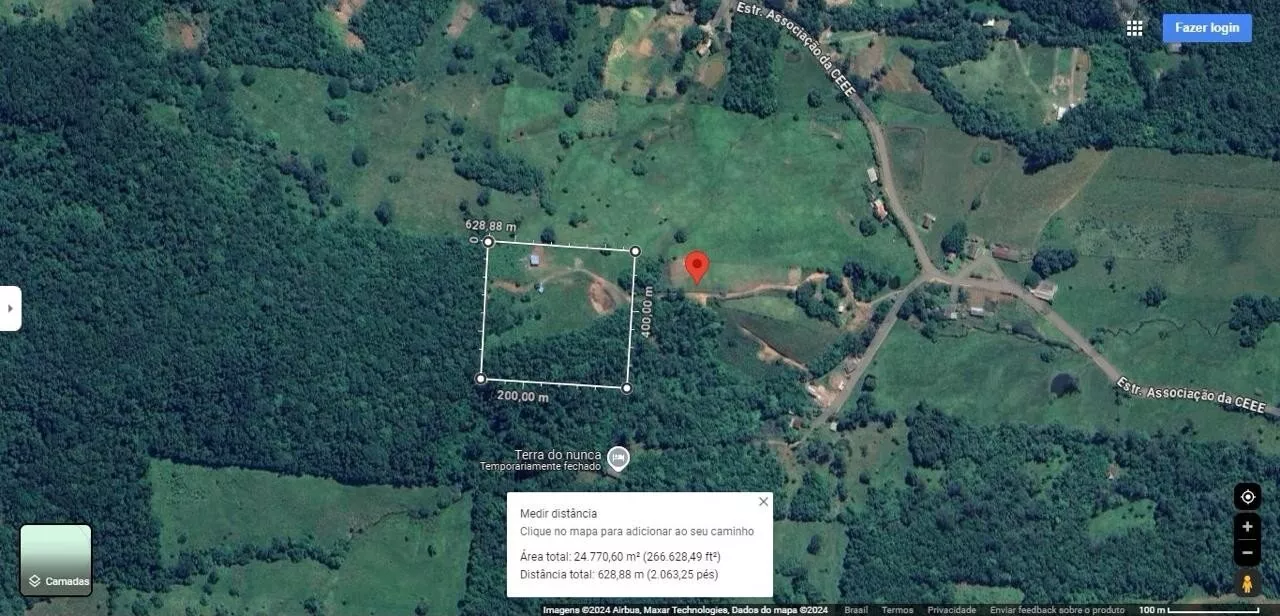
Task: Activate the Street View pegman
Action: tap(1247, 583)
